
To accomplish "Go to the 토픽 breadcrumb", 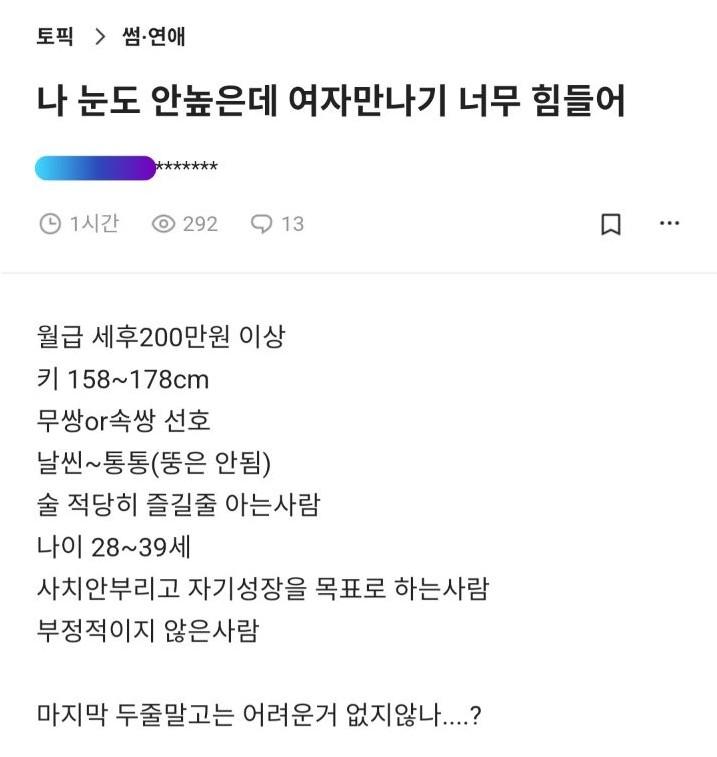I will (x=56, y=37).
